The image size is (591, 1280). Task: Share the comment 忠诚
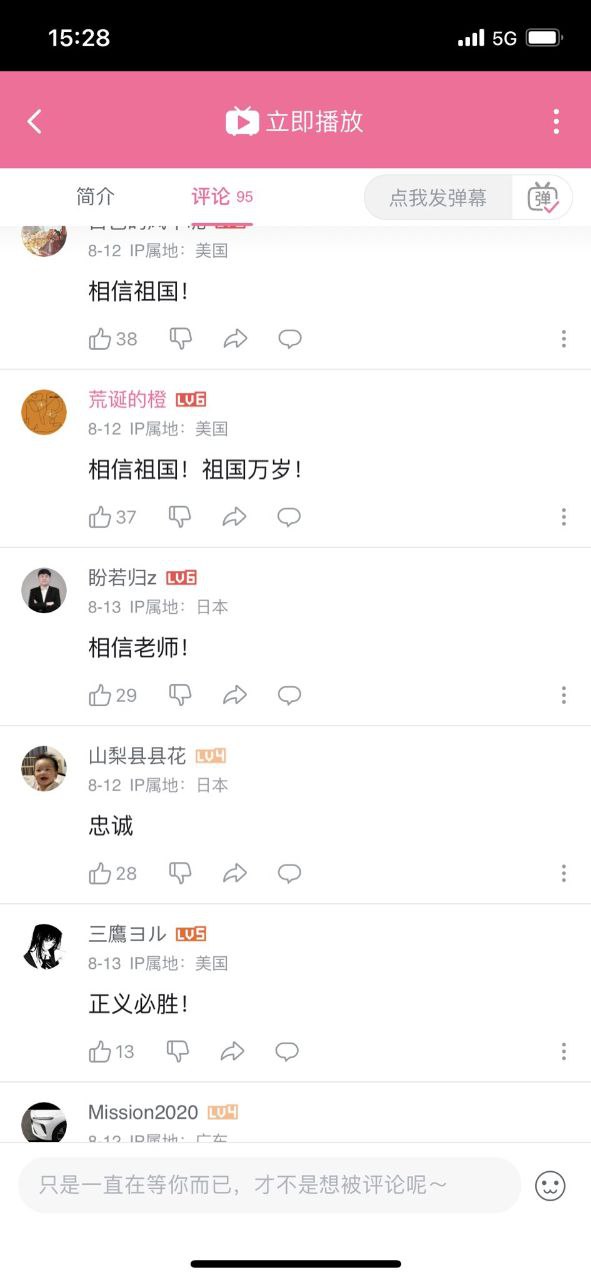(x=234, y=873)
